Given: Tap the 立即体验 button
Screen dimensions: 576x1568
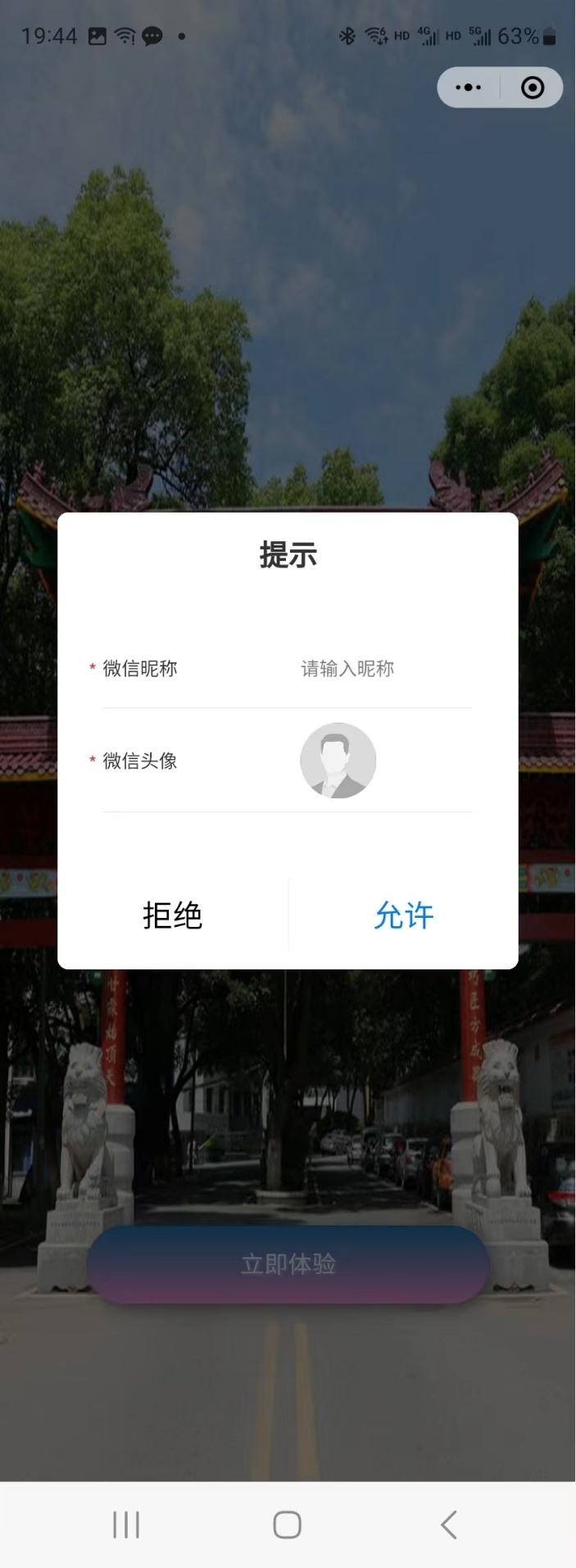Looking at the screenshot, I should pyautogui.click(x=288, y=1264).
